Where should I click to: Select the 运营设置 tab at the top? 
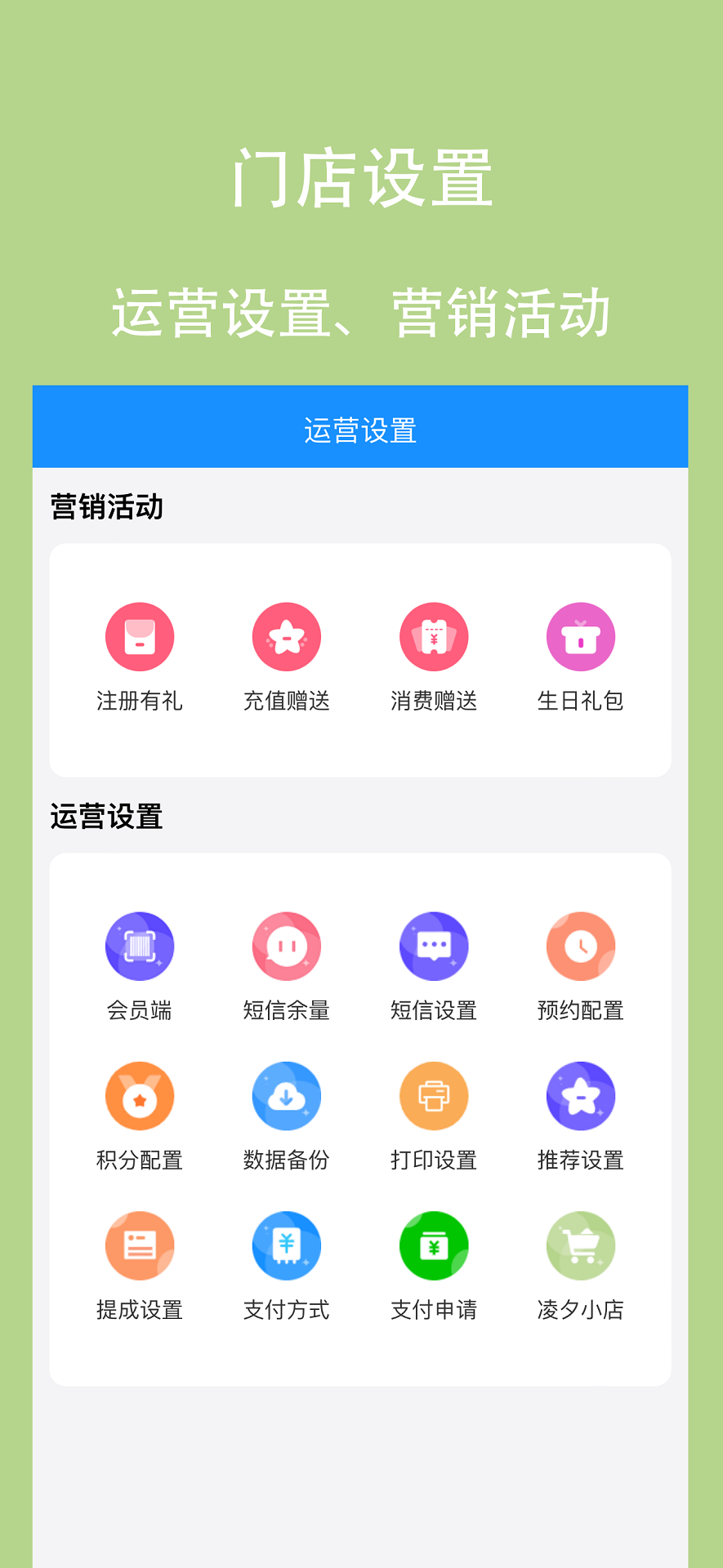(360, 426)
